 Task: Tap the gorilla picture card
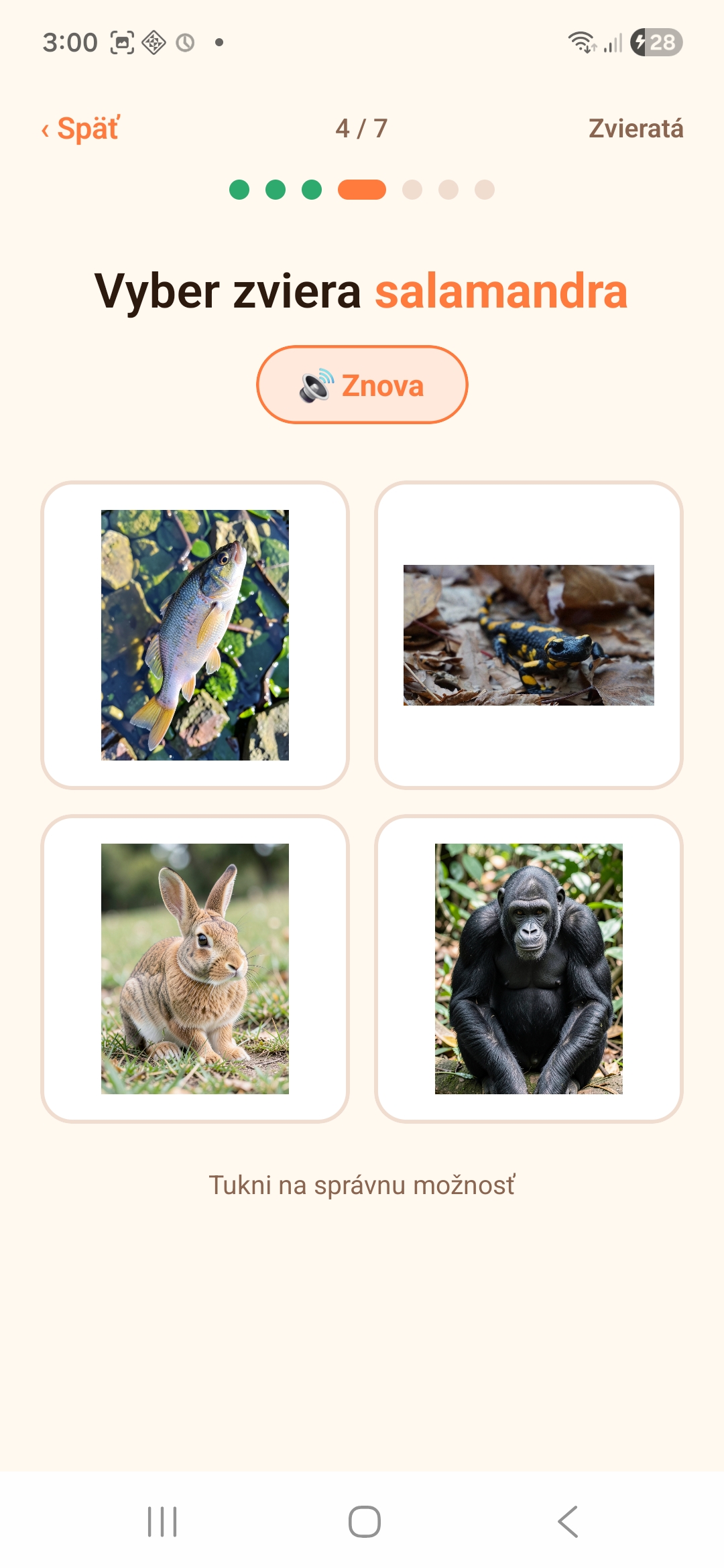pos(529,969)
